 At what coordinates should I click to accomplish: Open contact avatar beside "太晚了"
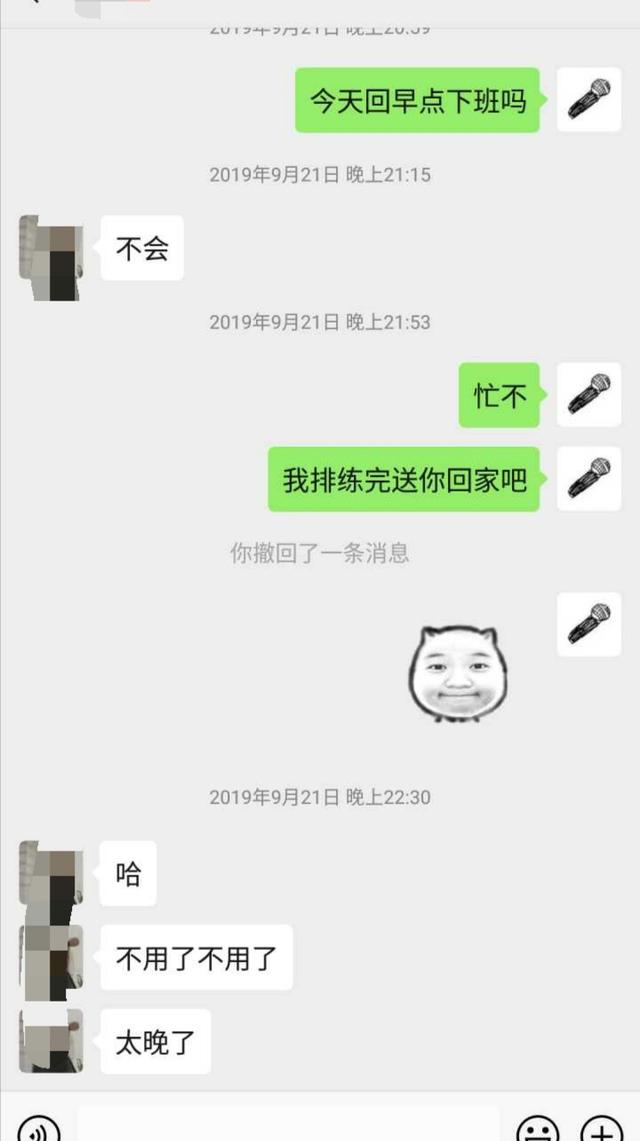tap(50, 1040)
